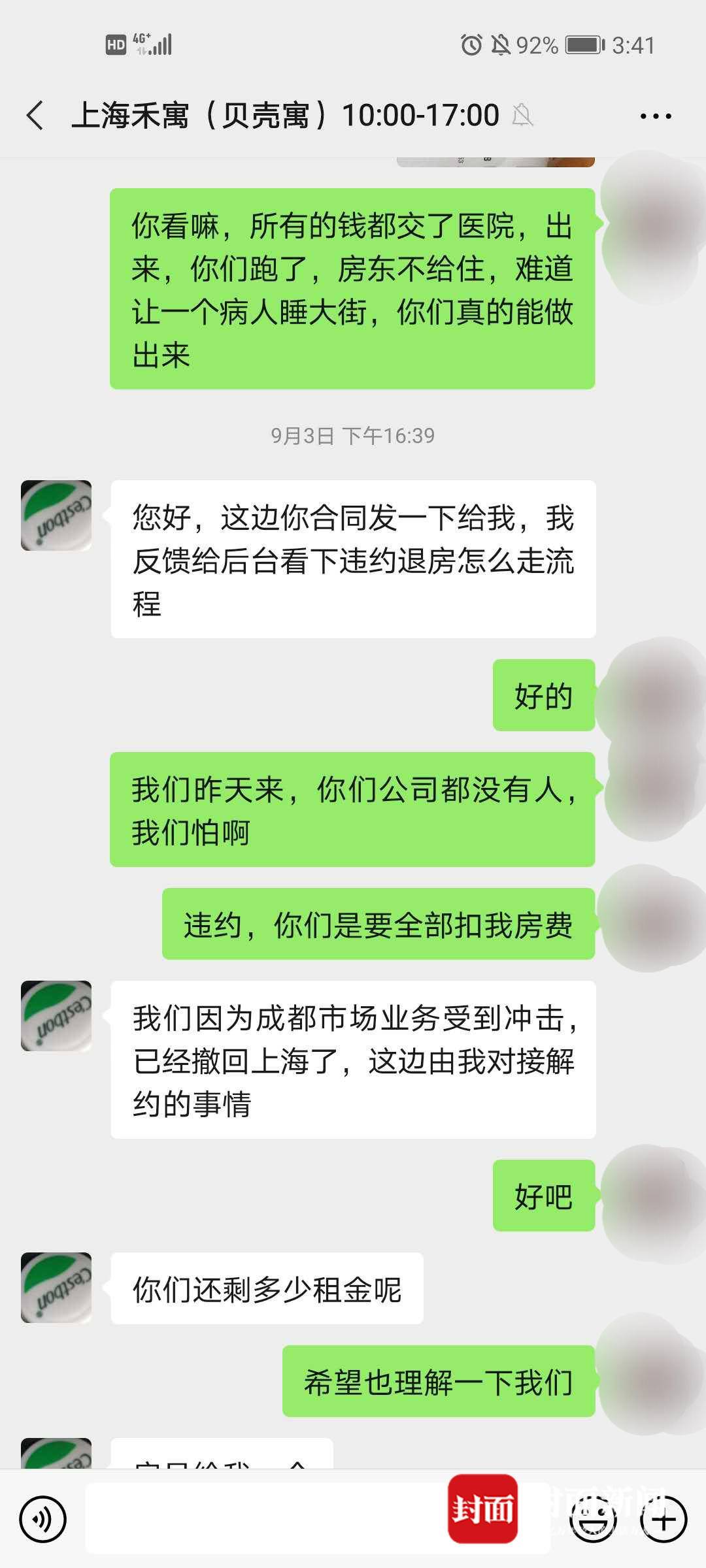Screen dimensions: 706x1568
Task: Tap the alarm clock status bar icon
Action: 472,45
